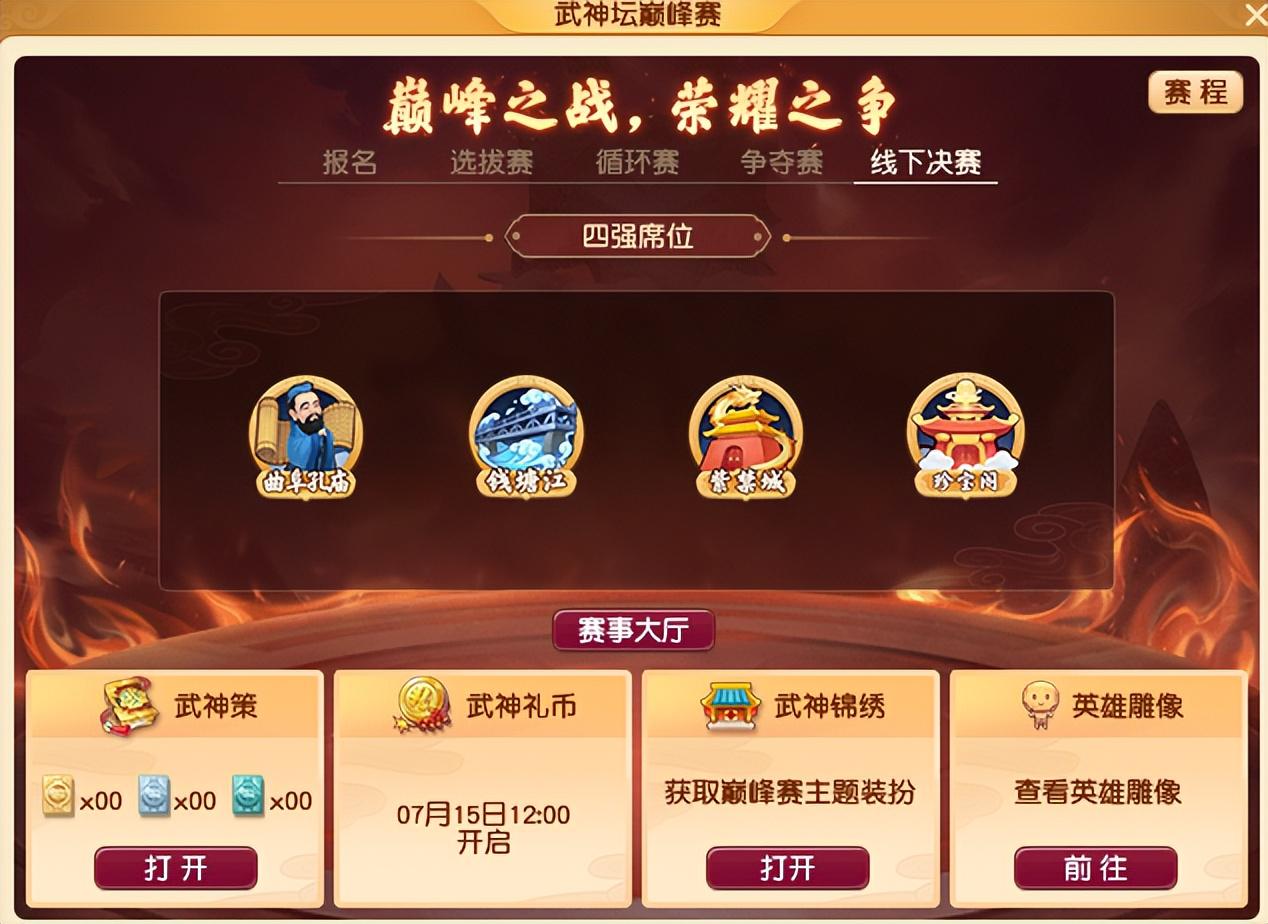Select the 循环赛 tab

[x=637, y=162]
